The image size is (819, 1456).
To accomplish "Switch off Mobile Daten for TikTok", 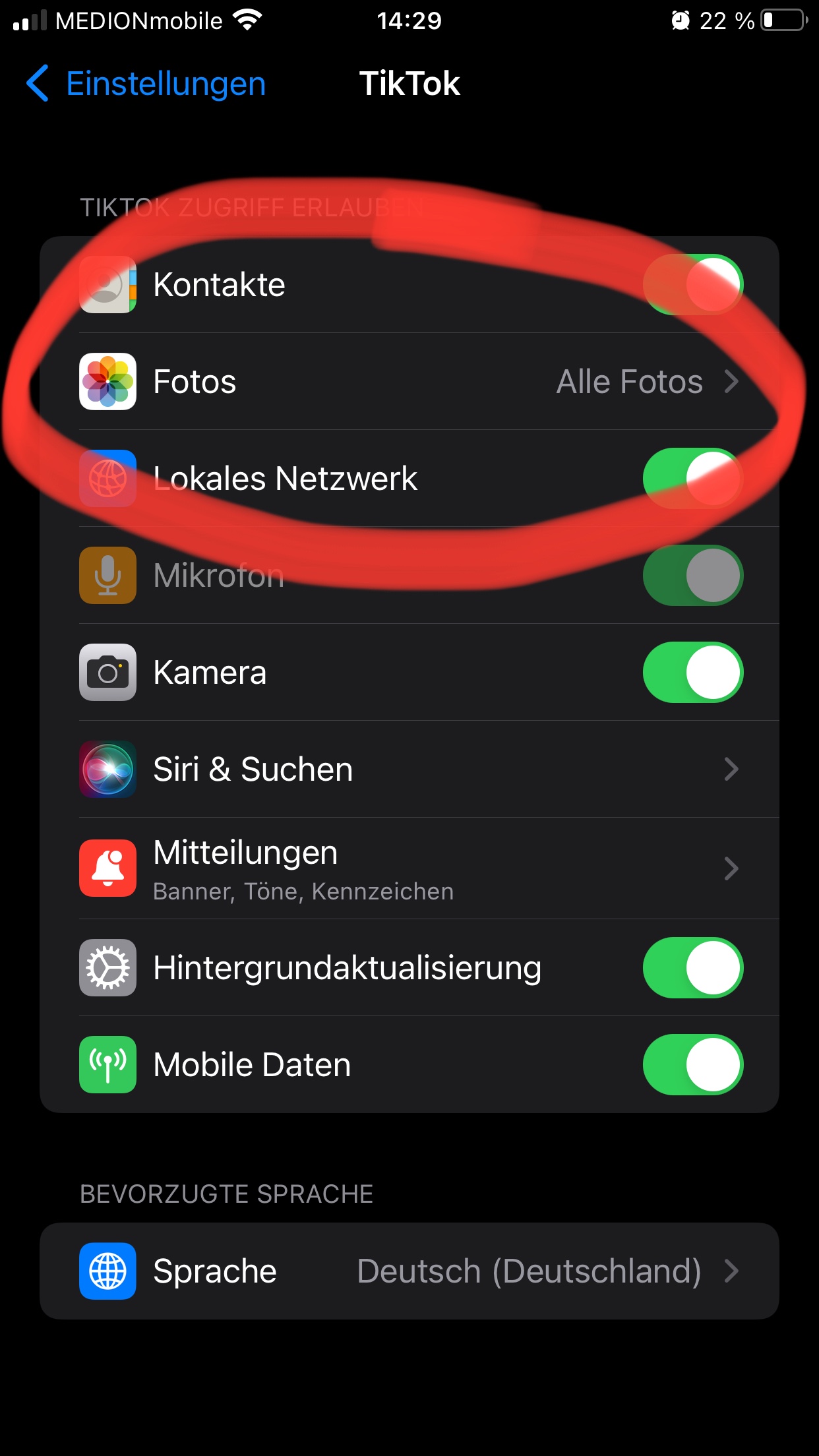I will pyautogui.click(x=692, y=1064).
